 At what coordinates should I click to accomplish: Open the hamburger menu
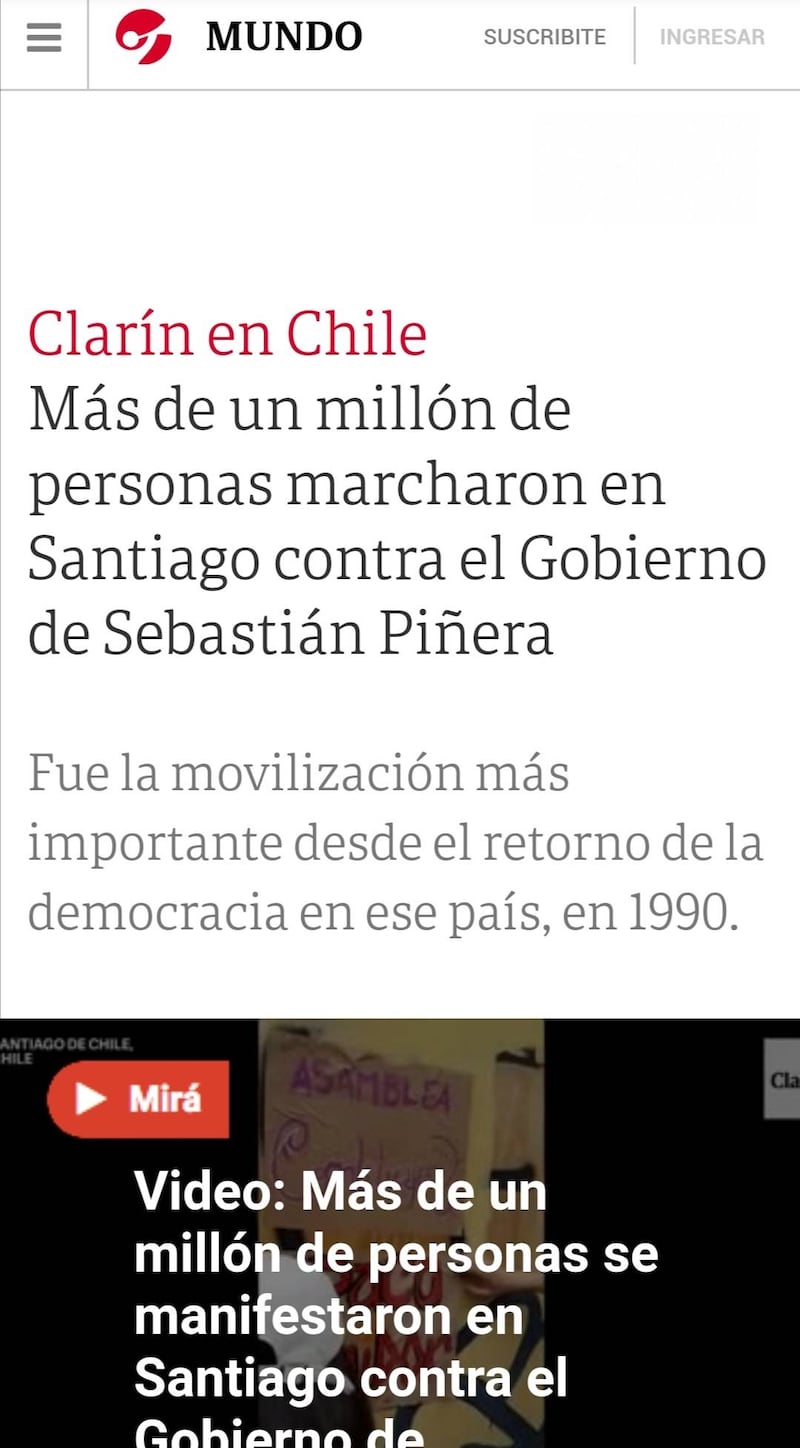pos(44,38)
